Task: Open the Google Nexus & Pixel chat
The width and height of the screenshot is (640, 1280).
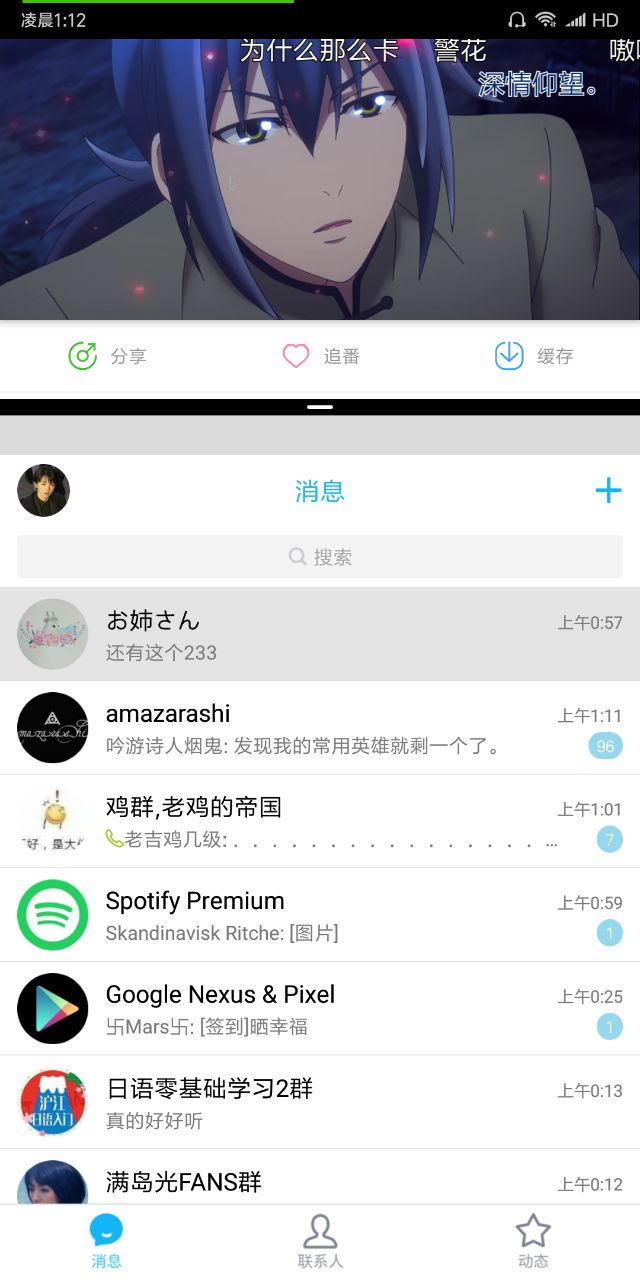Action: pos(320,1008)
